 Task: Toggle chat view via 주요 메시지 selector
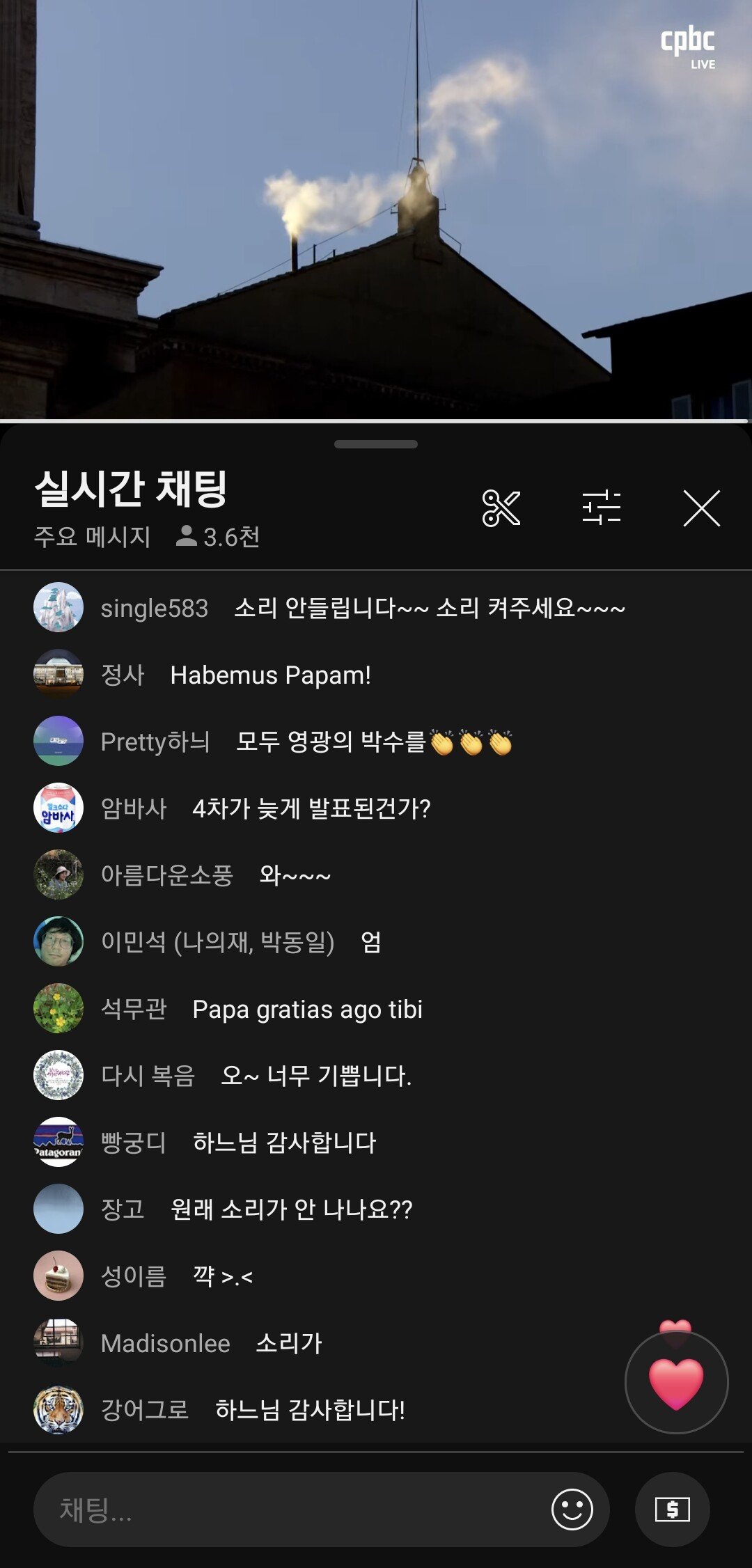pos(92,538)
